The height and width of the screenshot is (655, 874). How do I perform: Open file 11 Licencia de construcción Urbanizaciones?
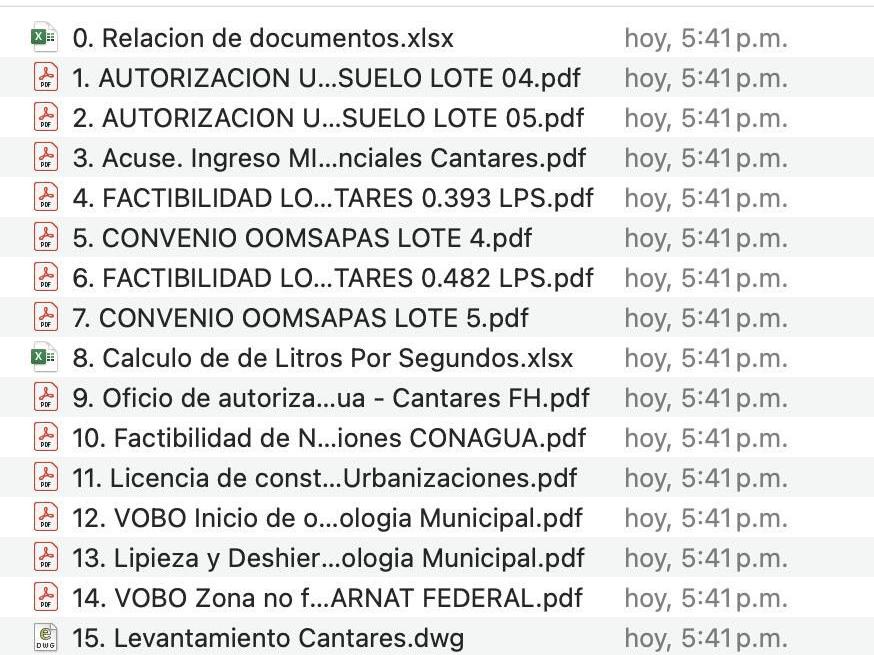(x=324, y=478)
